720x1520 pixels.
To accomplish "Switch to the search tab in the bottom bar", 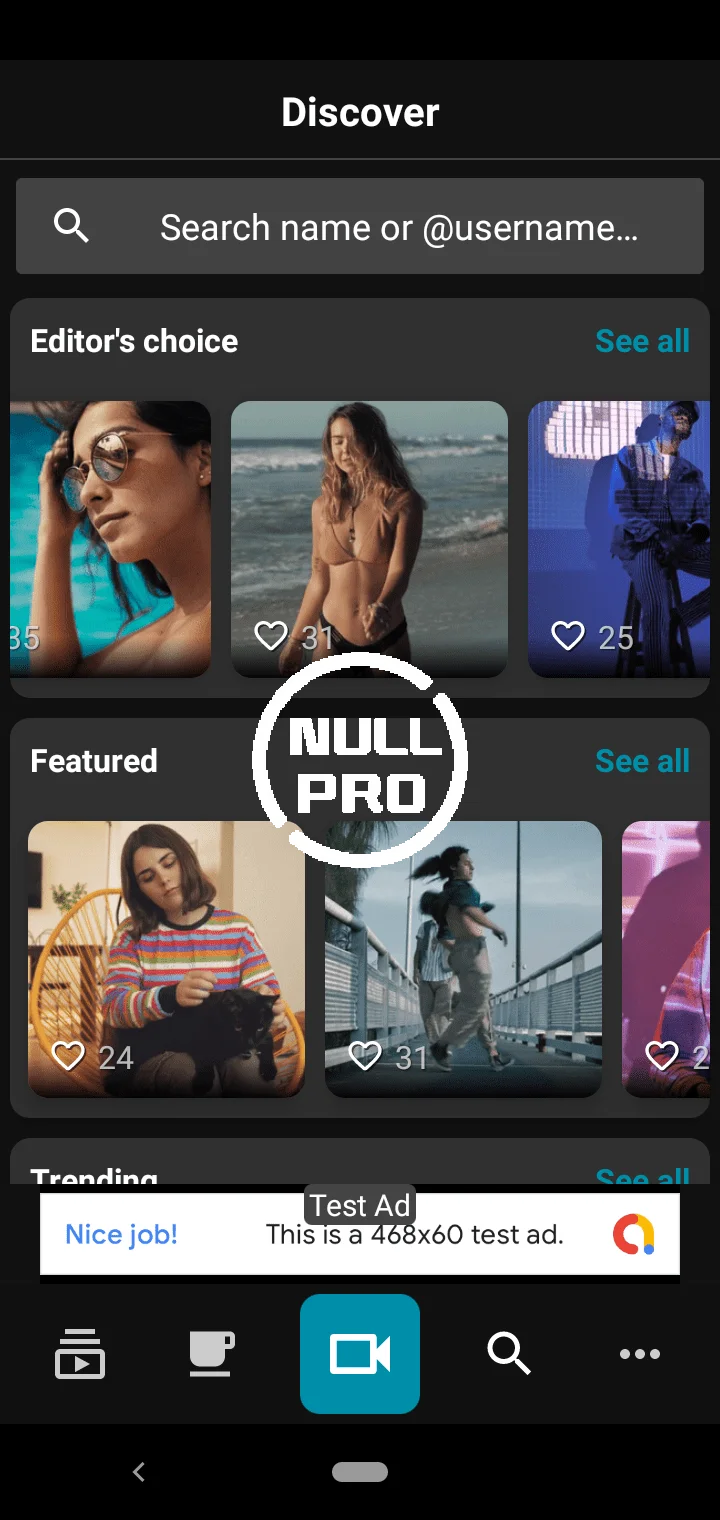I will tap(509, 1354).
